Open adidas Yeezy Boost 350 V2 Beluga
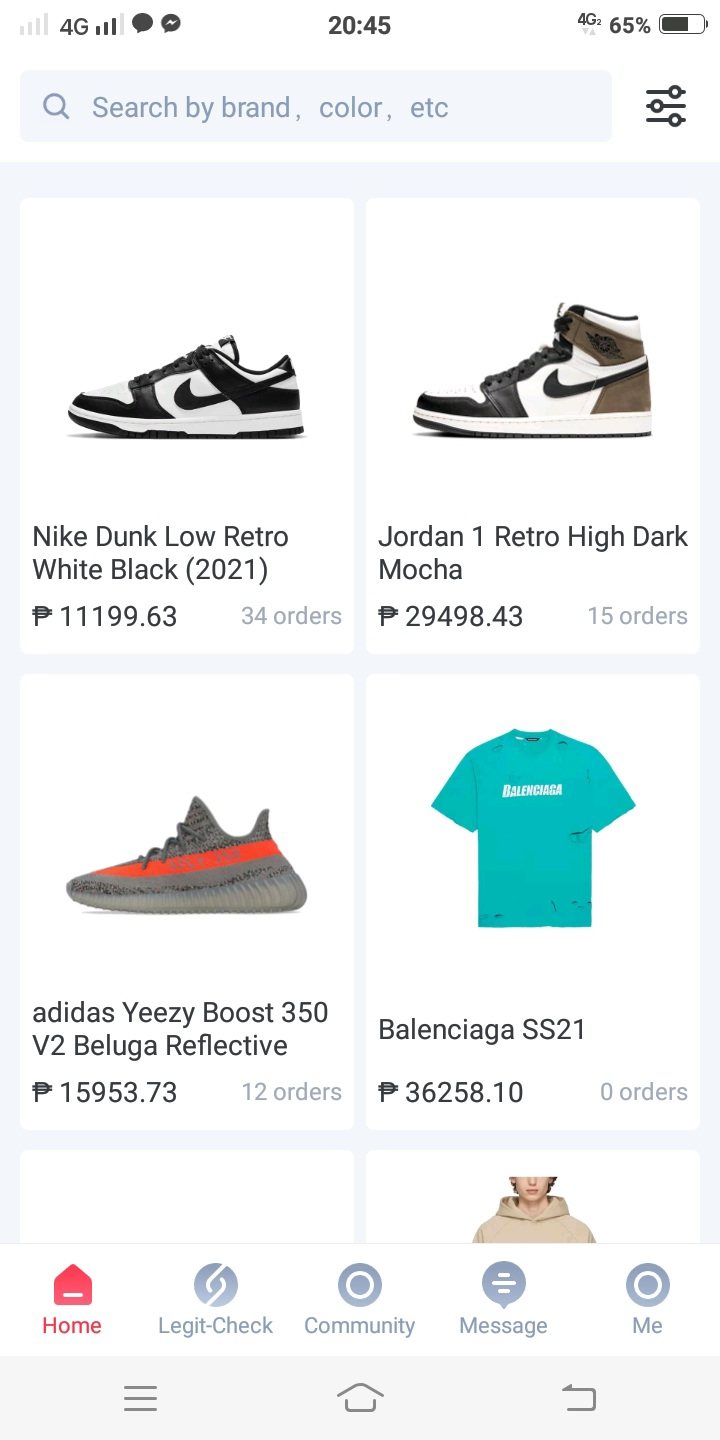This screenshot has height=1440, width=720. coord(187,902)
